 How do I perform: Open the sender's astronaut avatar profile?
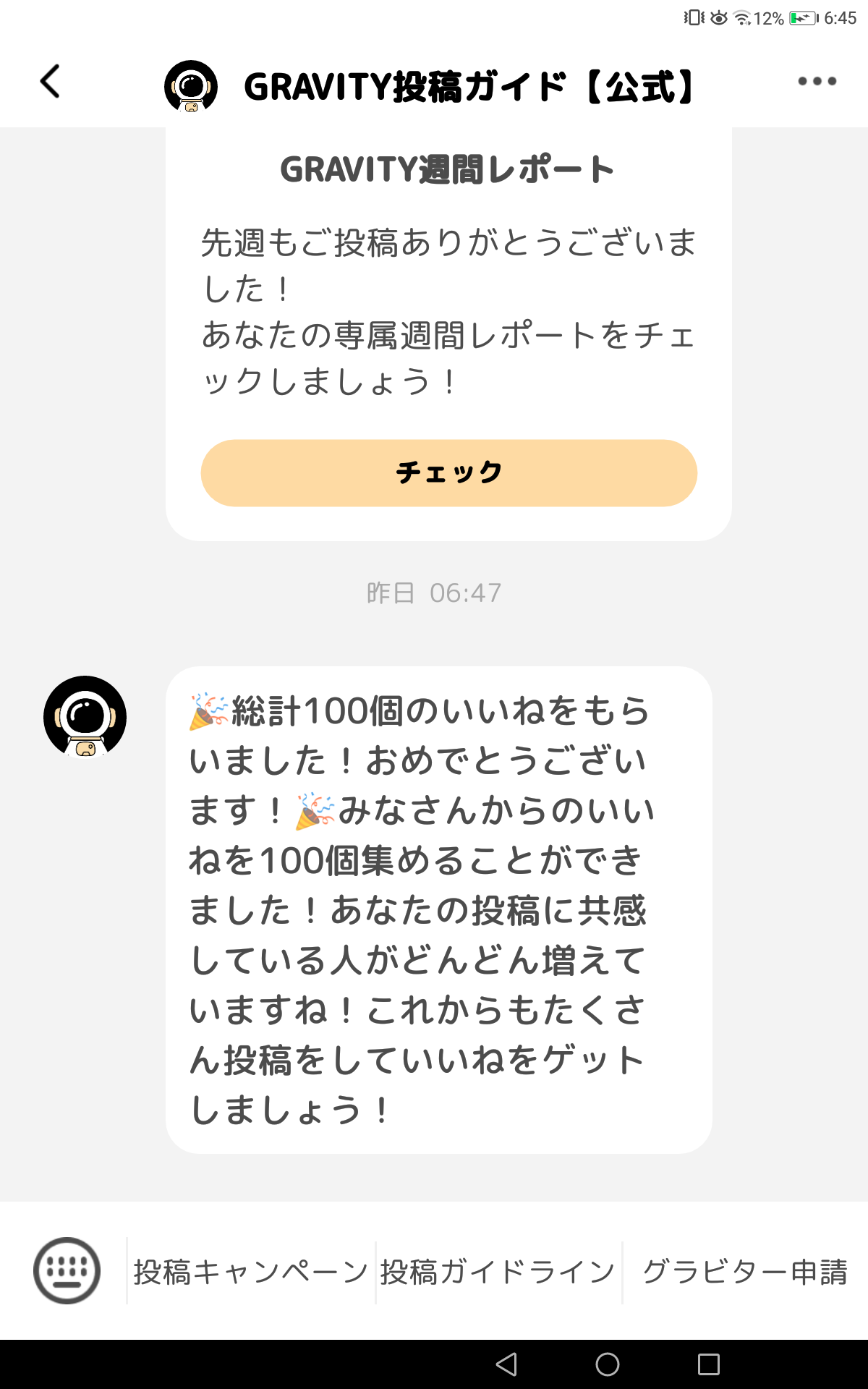point(85,717)
